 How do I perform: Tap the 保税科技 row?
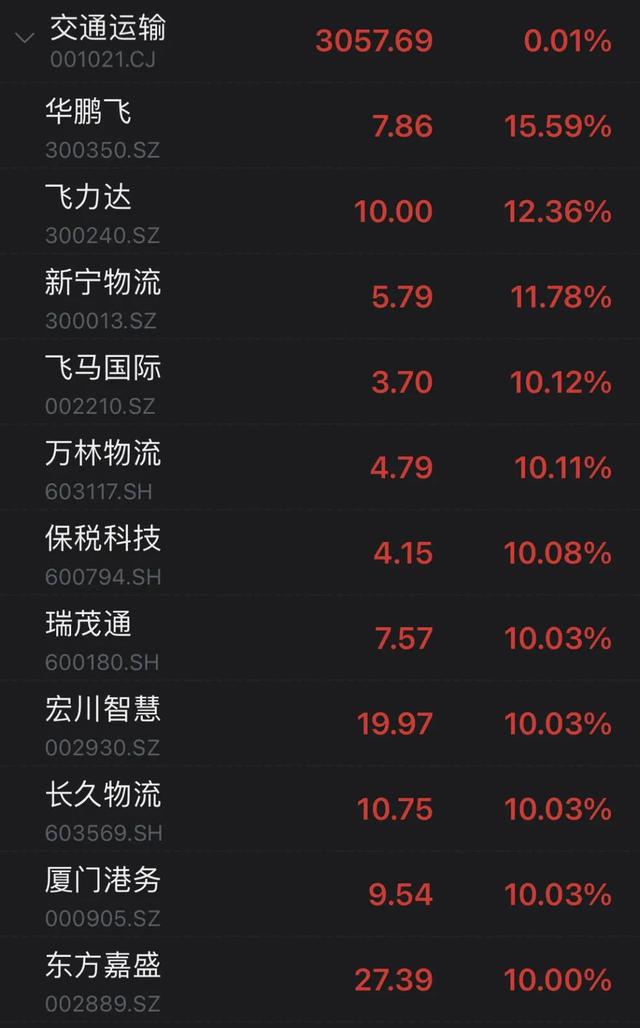(320, 553)
